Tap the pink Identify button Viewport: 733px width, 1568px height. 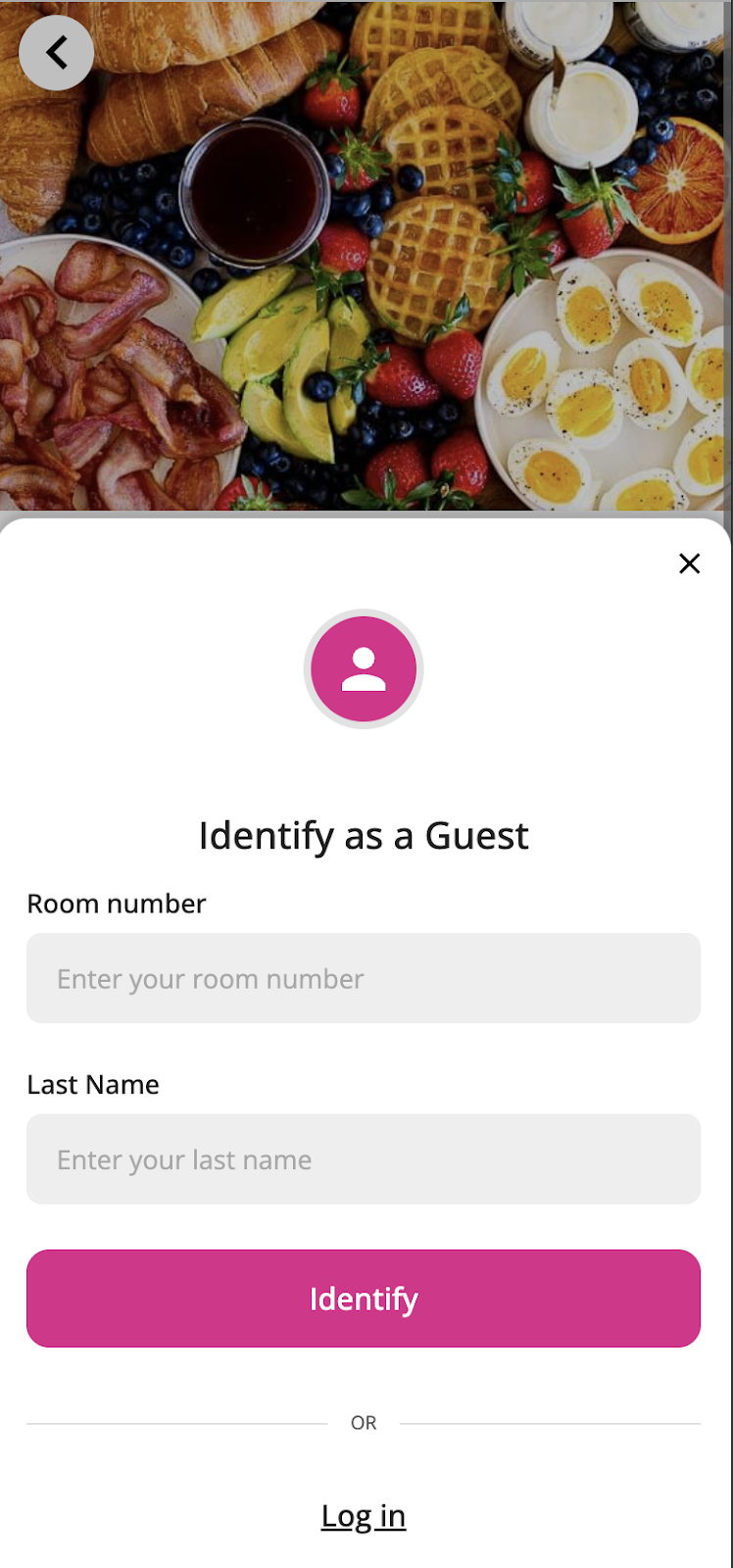coord(364,1298)
